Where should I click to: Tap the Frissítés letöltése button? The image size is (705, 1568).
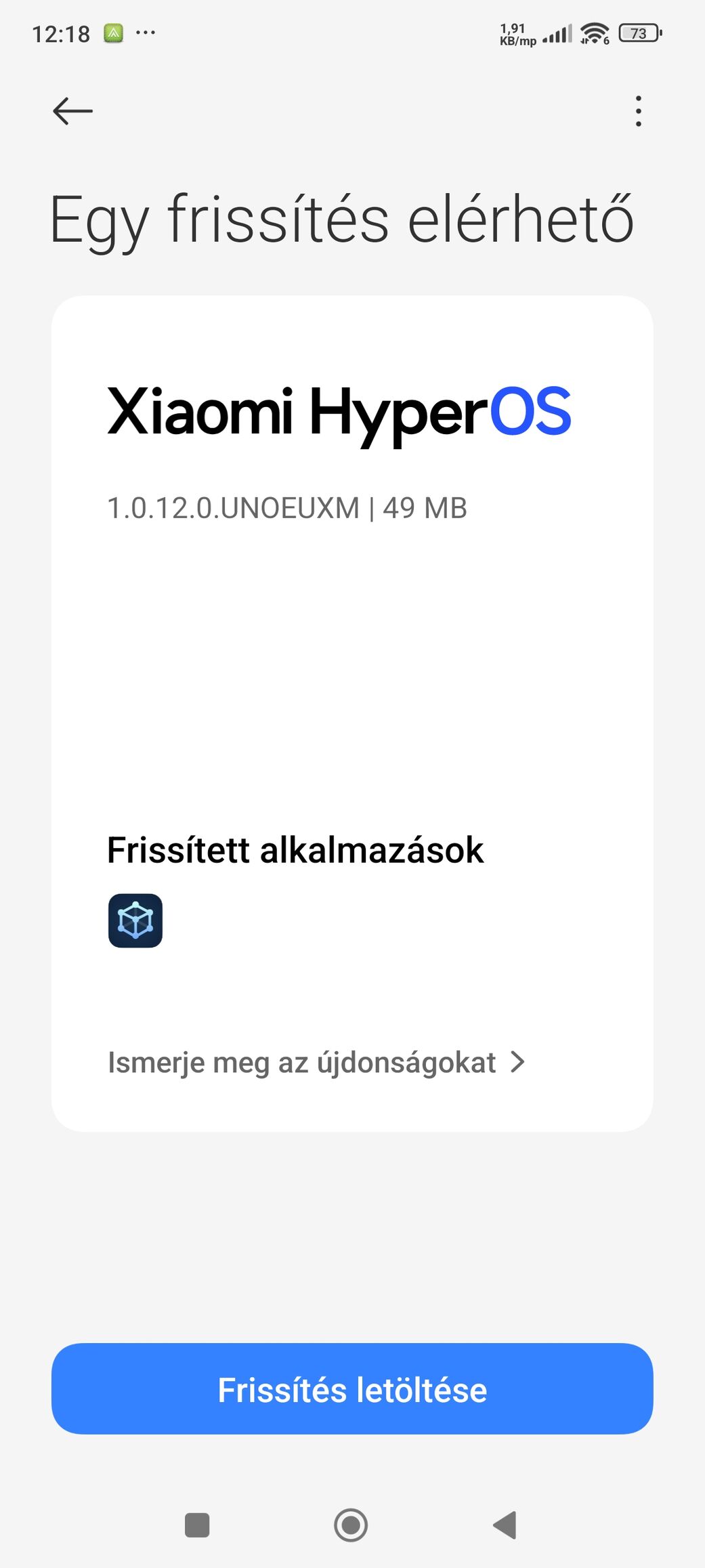pos(352,1390)
